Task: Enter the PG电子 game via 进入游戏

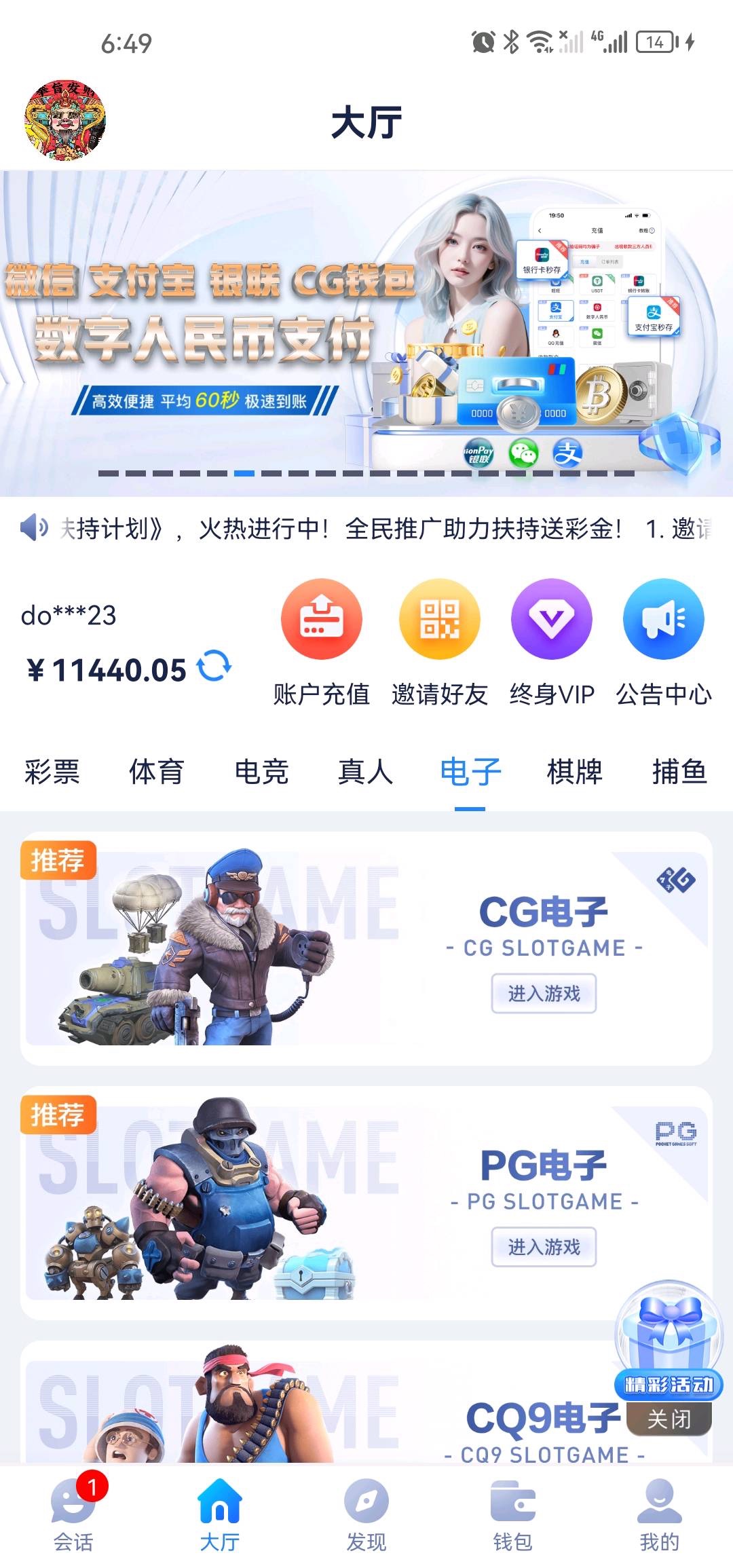Action: click(x=544, y=1247)
